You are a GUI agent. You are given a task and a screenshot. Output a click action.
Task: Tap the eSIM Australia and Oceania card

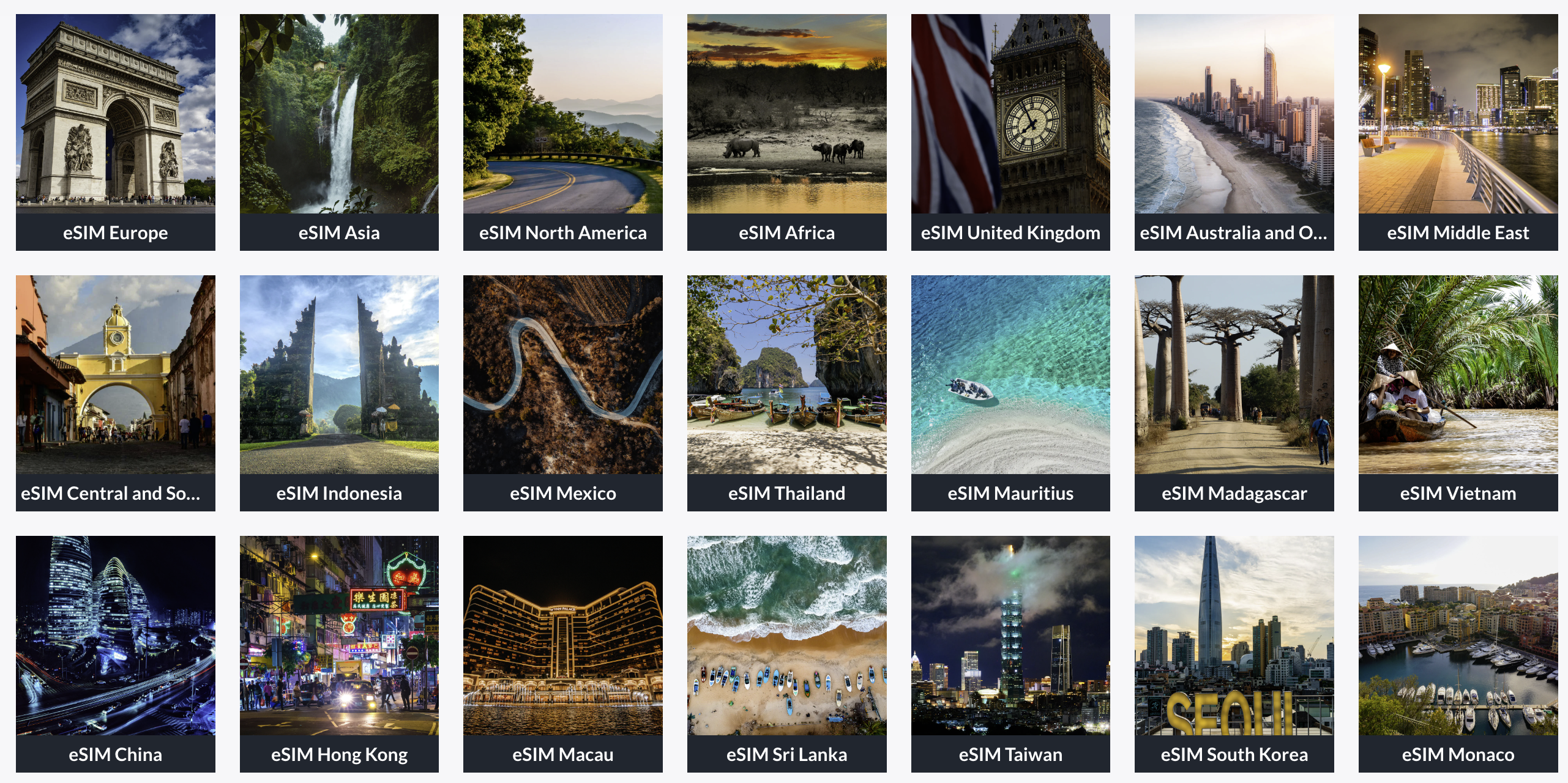1234,132
